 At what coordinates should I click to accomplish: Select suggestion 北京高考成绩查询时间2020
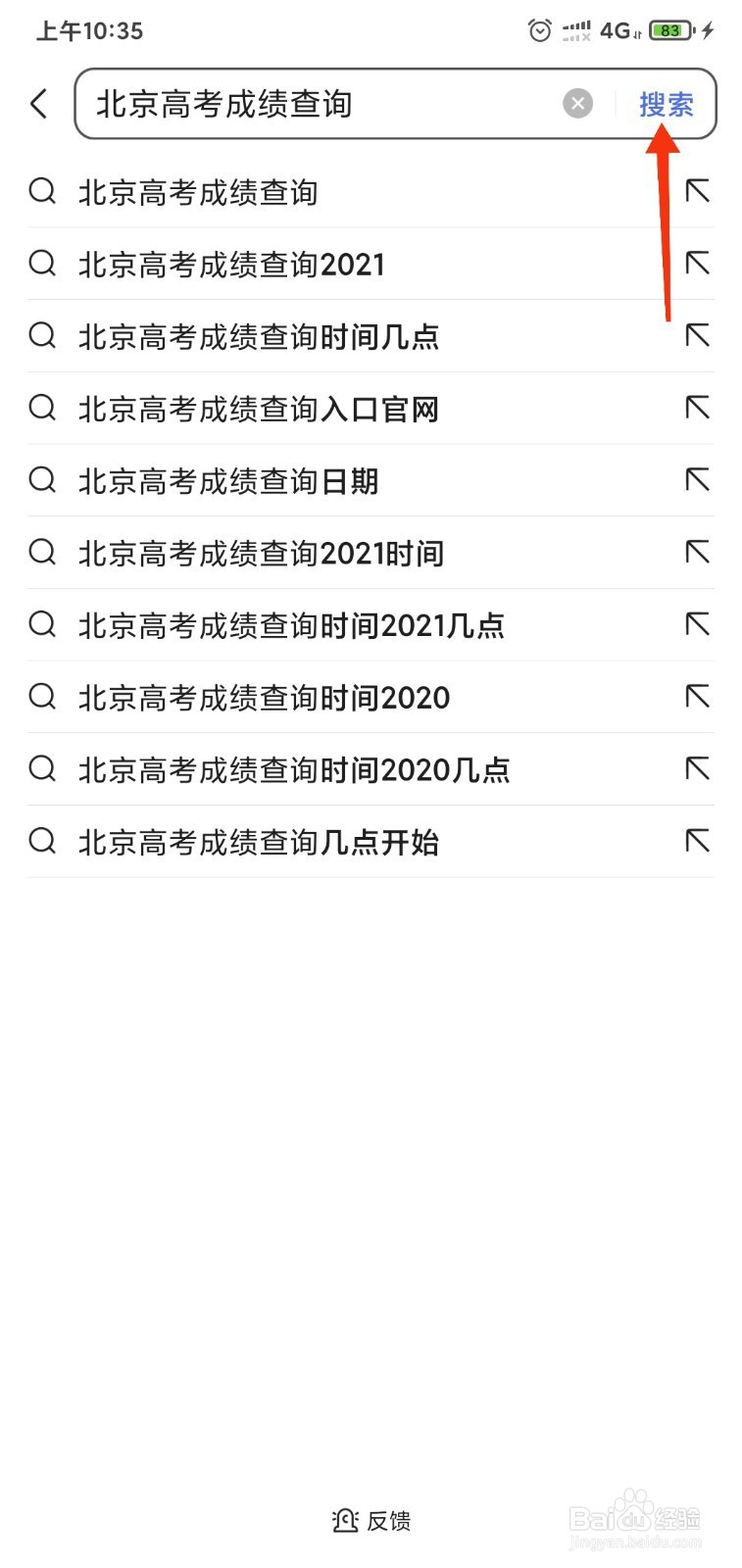click(264, 698)
